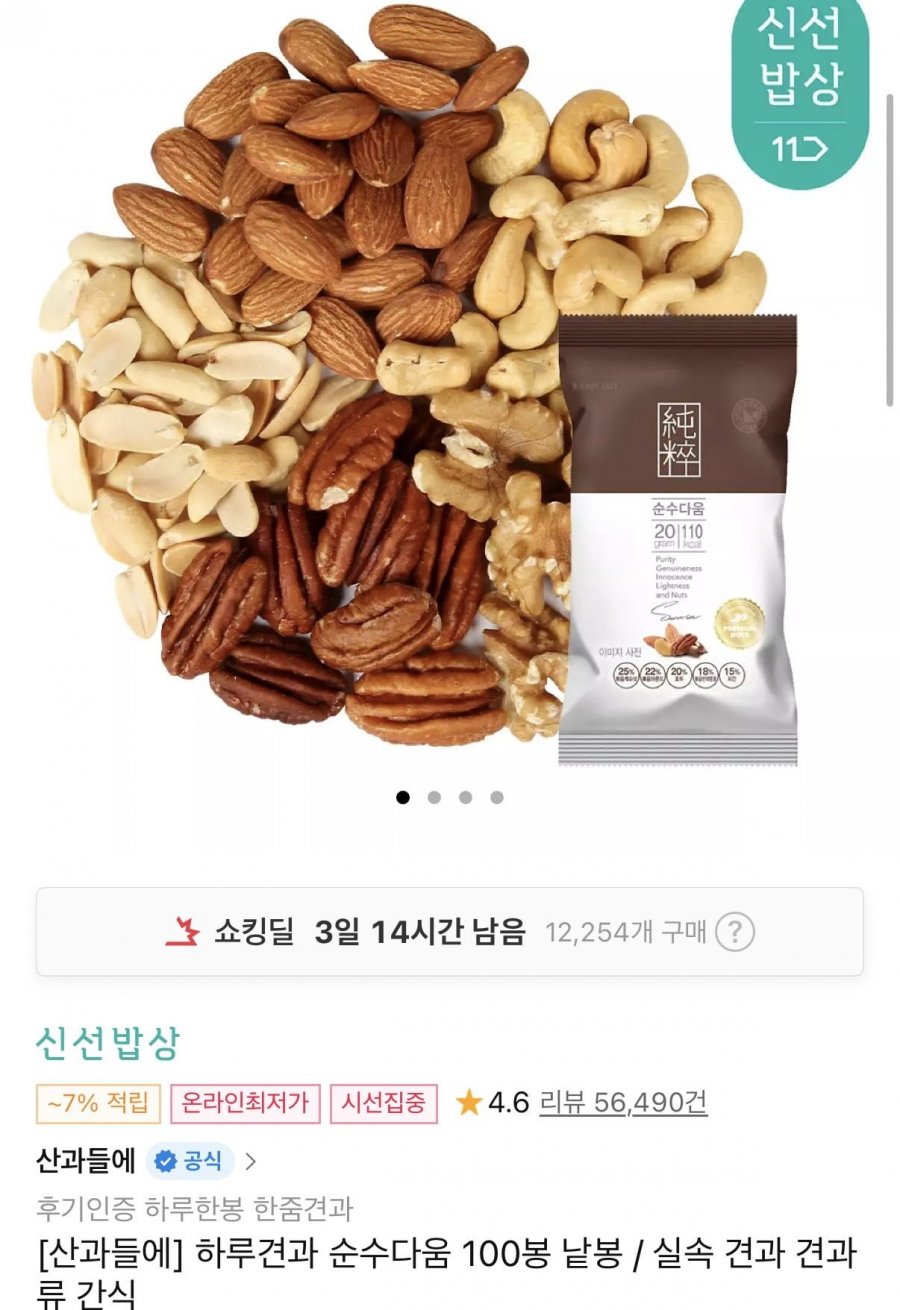Open the 신선밥상 category link
Viewport: 900px width, 1310px height.
[107, 1044]
